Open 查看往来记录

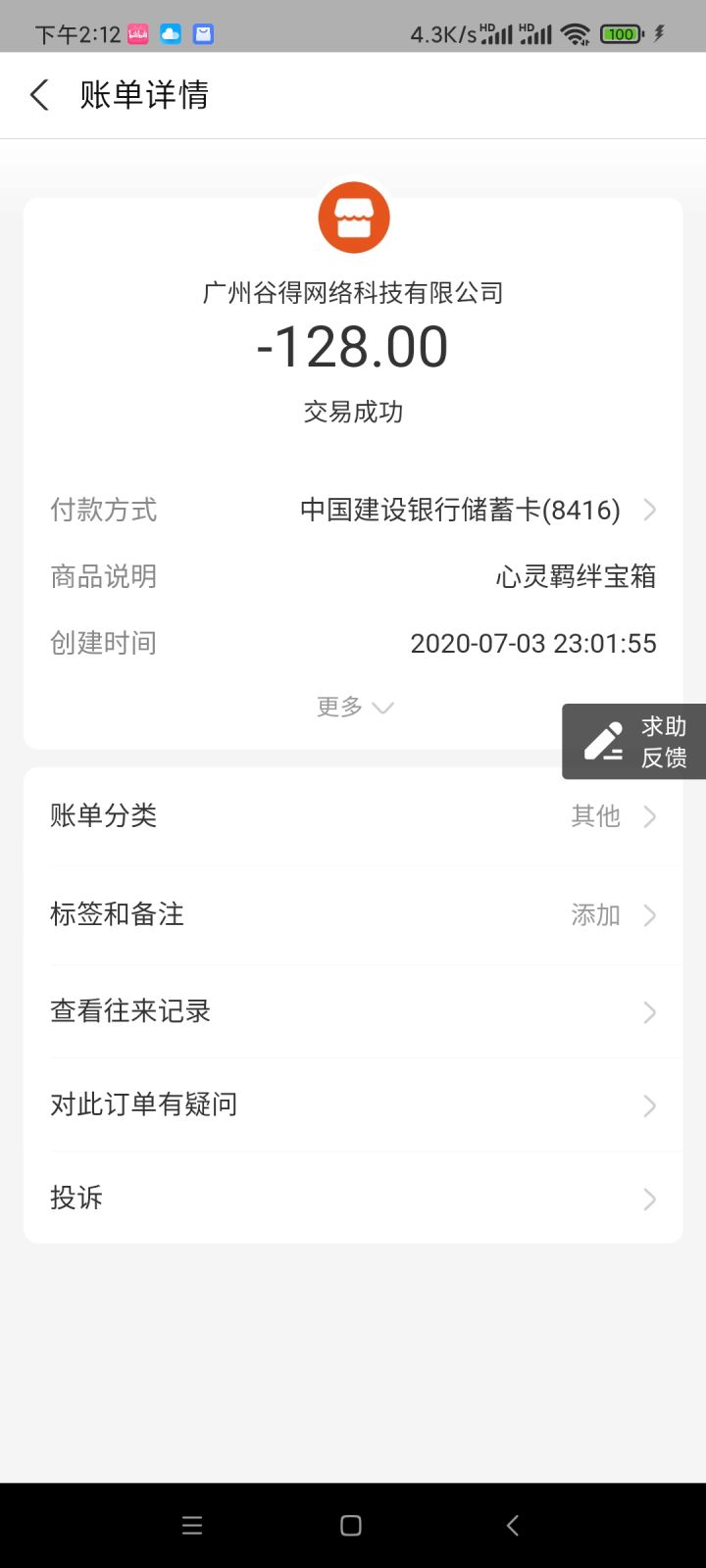pyautogui.click(x=353, y=1011)
